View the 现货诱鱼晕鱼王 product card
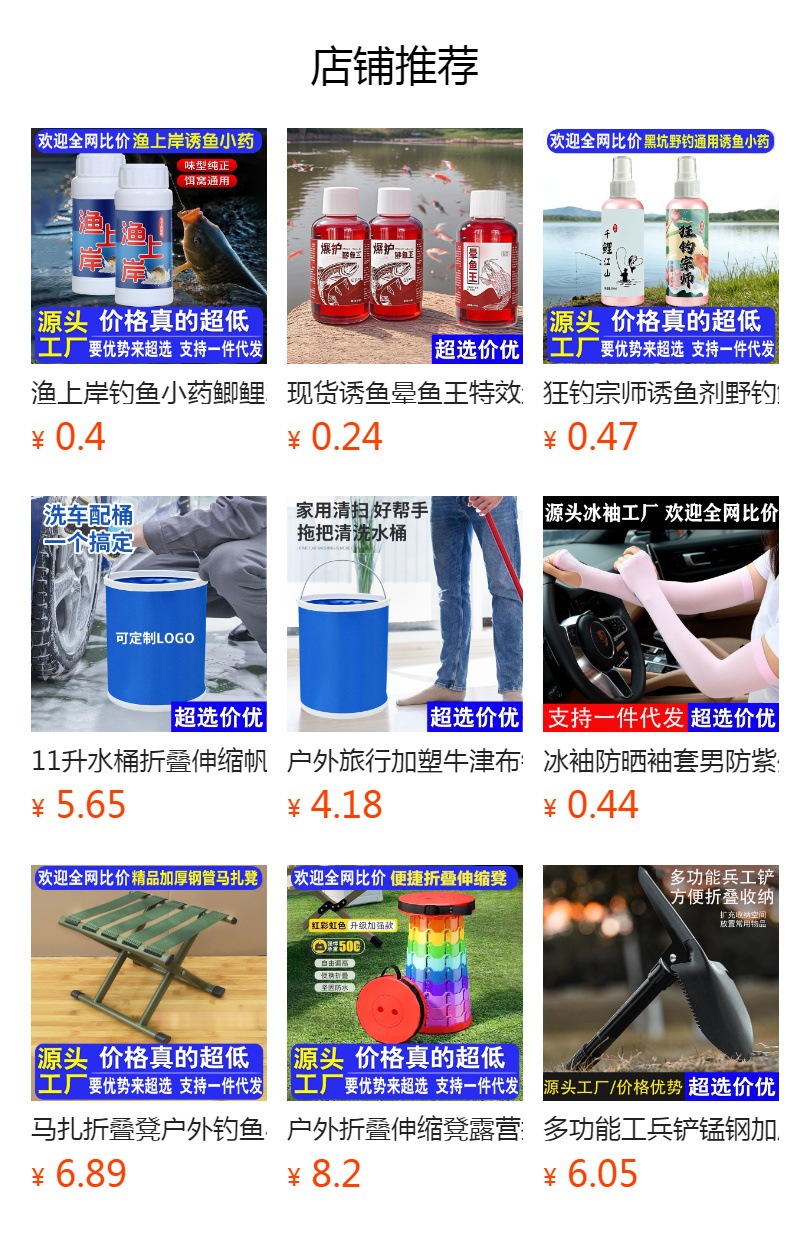The height and width of the screenshot is (1234, 790). tap(405, 246)
